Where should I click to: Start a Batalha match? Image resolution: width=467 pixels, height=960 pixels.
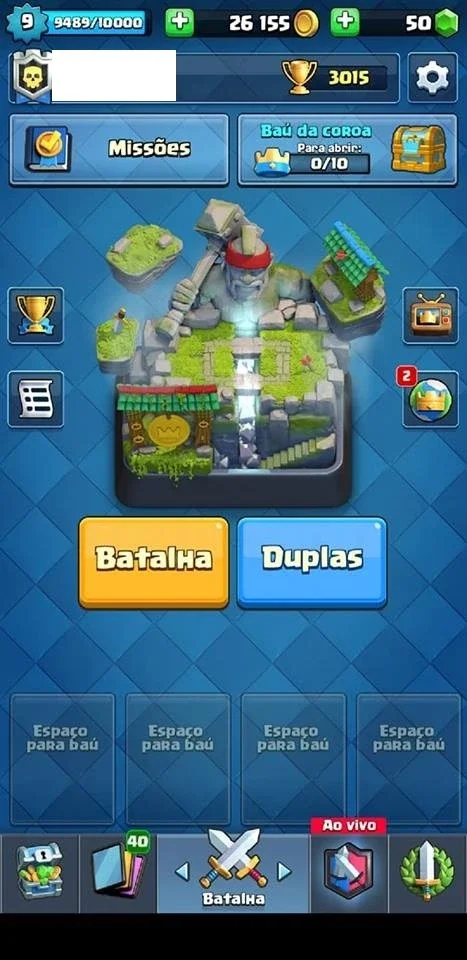pyautogui.click(x=154, y=561)
